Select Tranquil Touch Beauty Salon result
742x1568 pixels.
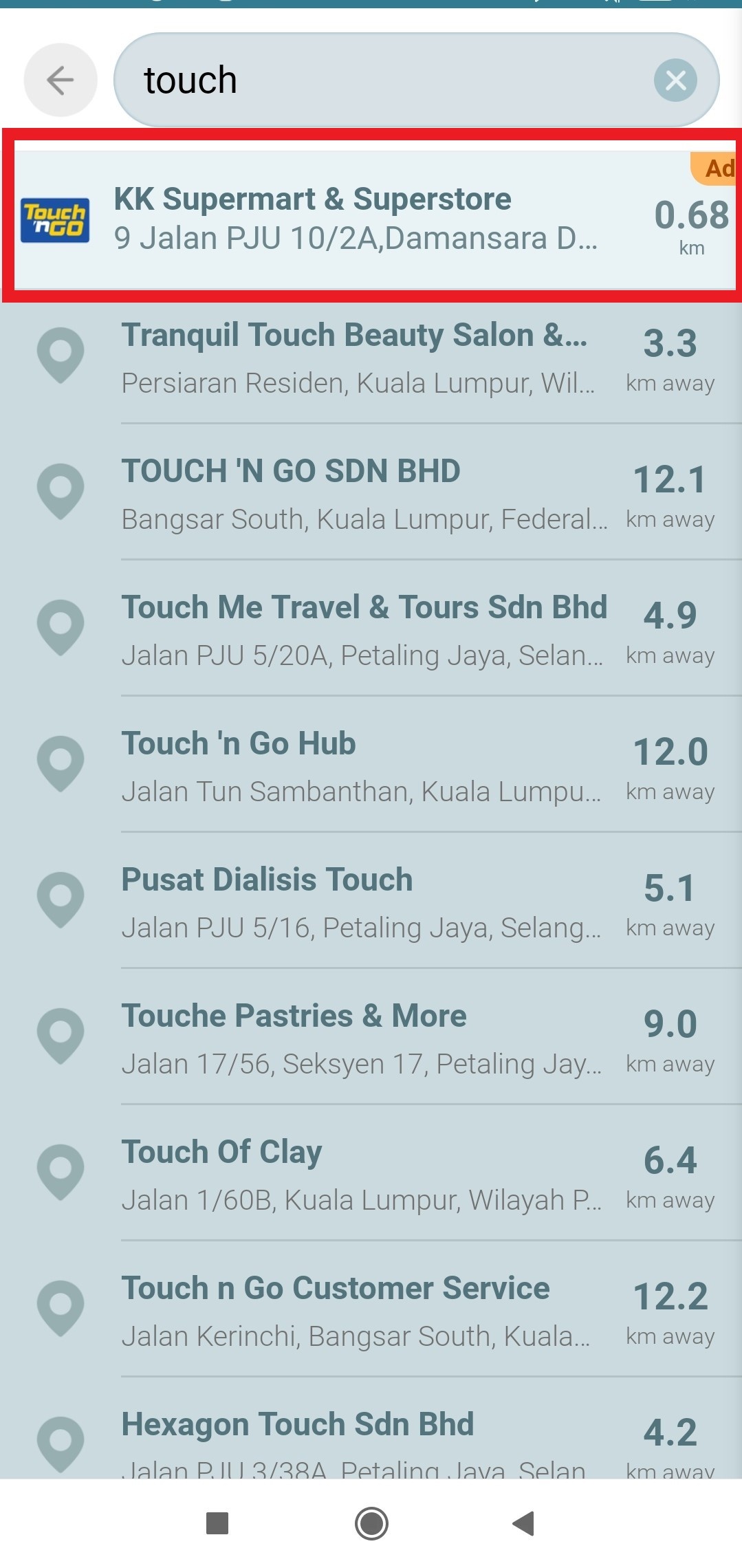pos(371,357)
